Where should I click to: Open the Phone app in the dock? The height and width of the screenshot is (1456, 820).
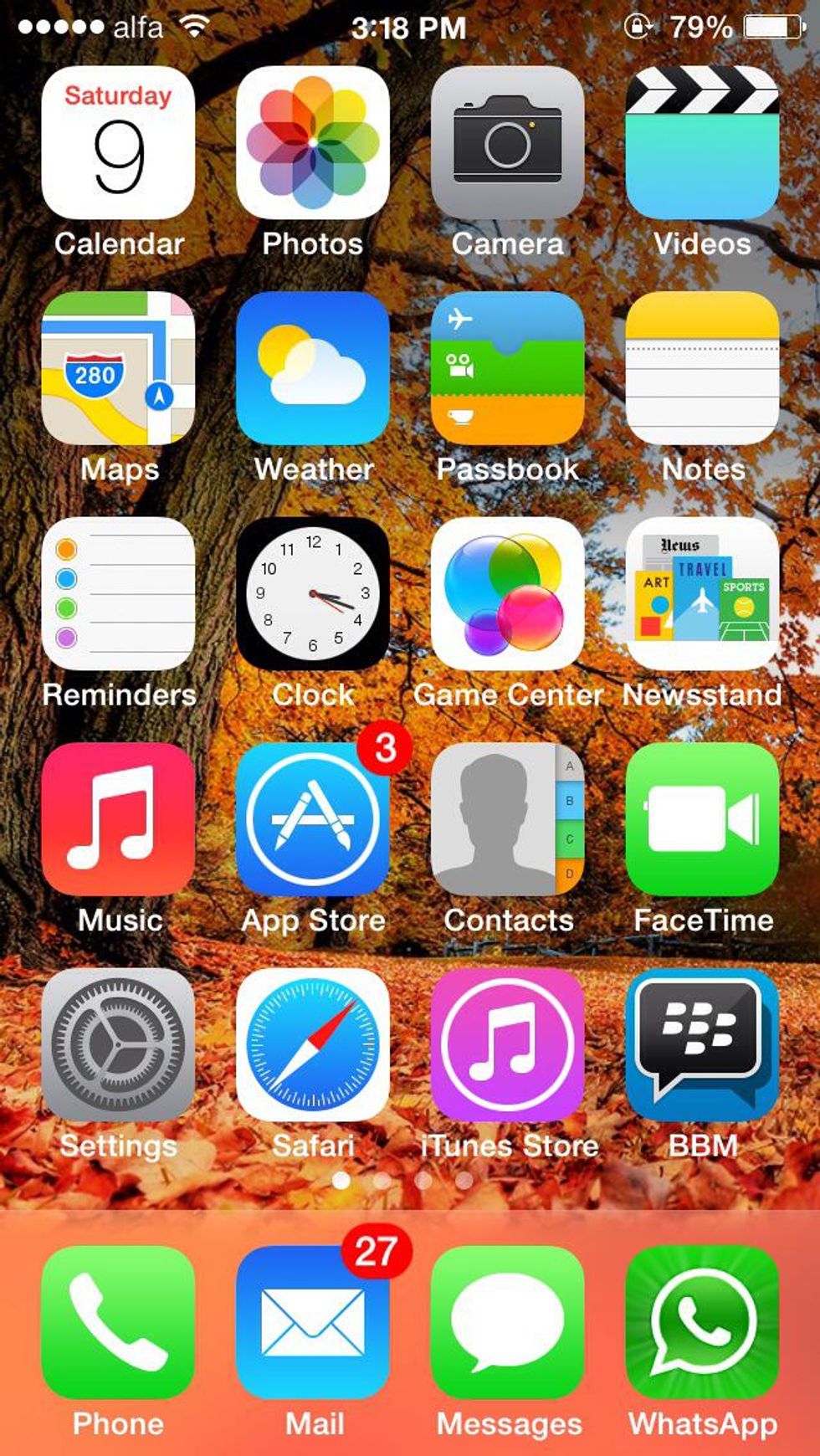tap(118, 1322)
